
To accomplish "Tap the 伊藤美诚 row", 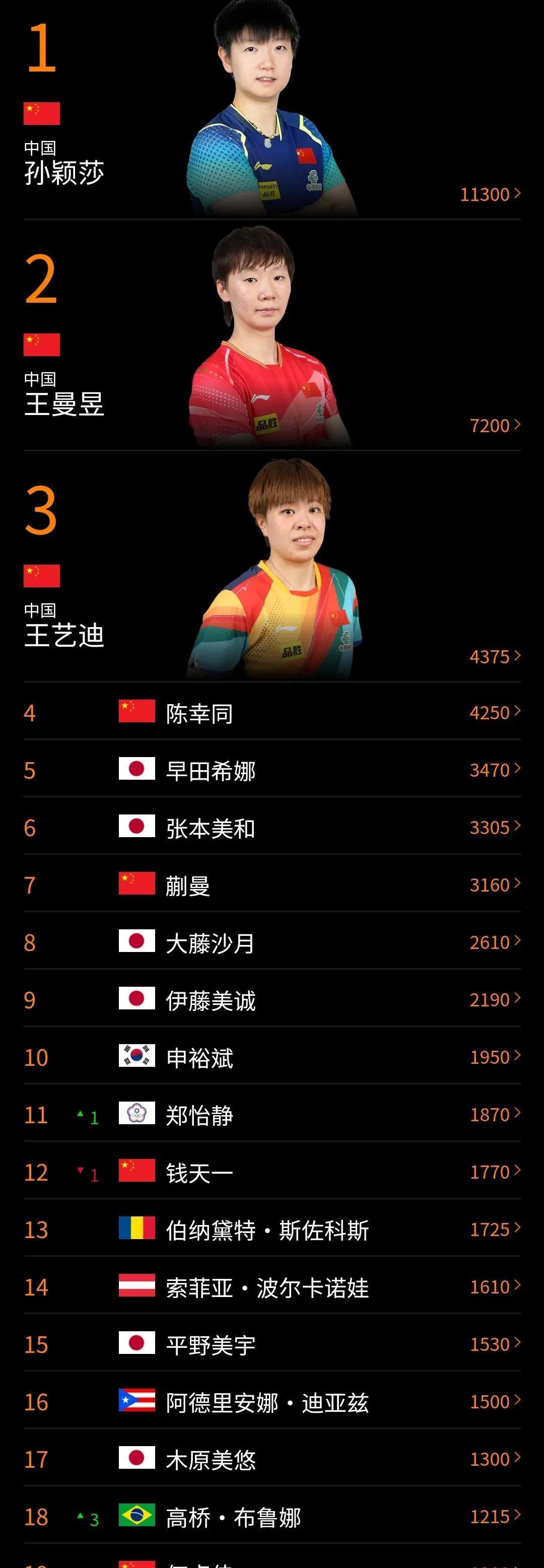I will pos(271,1000).
